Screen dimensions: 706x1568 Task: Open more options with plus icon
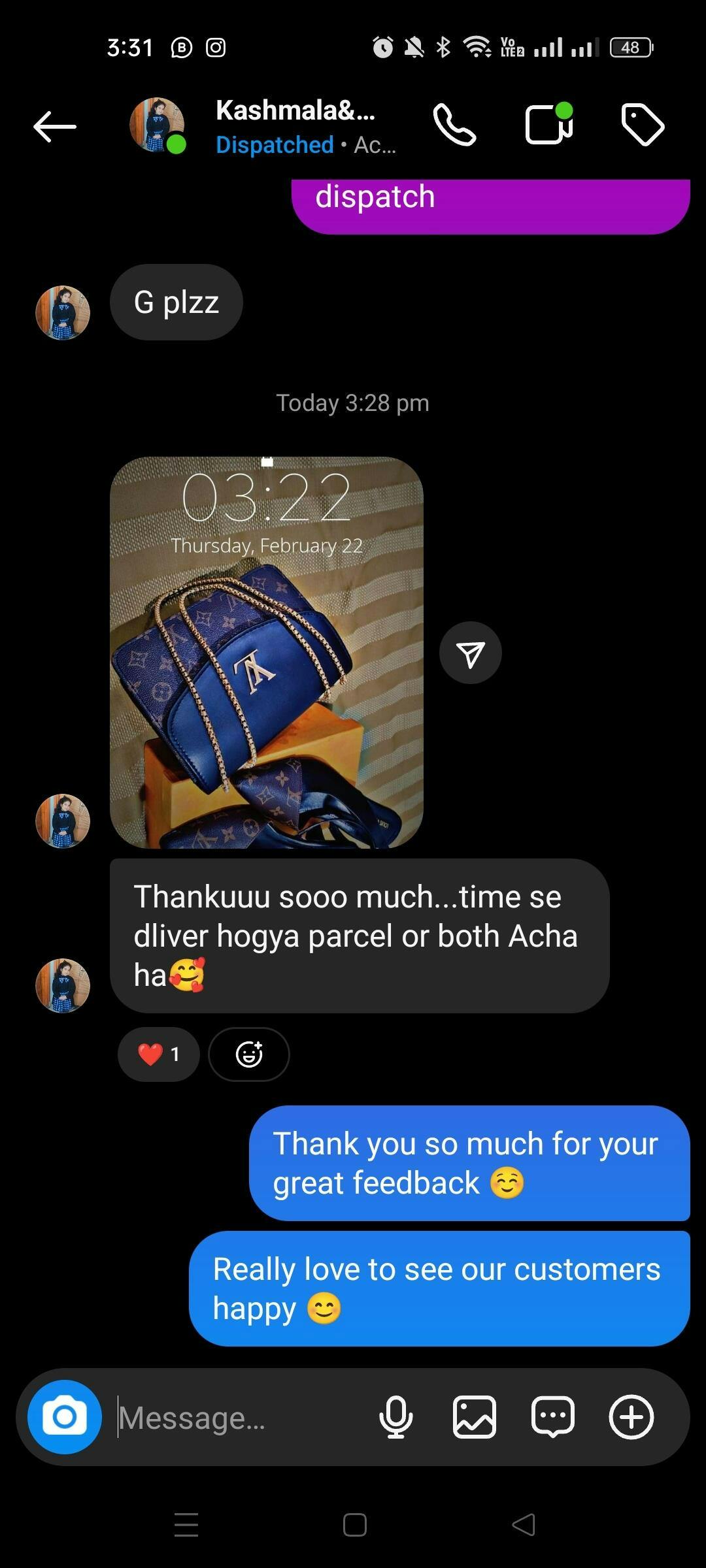pyautogui.click(x=631, y=1417)
